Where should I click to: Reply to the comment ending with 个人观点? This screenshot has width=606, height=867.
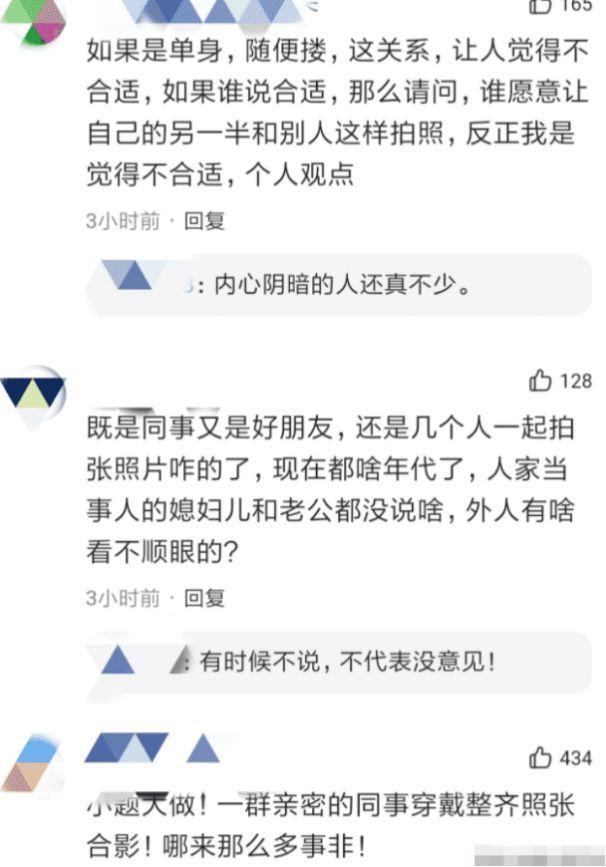click(205, 221)
